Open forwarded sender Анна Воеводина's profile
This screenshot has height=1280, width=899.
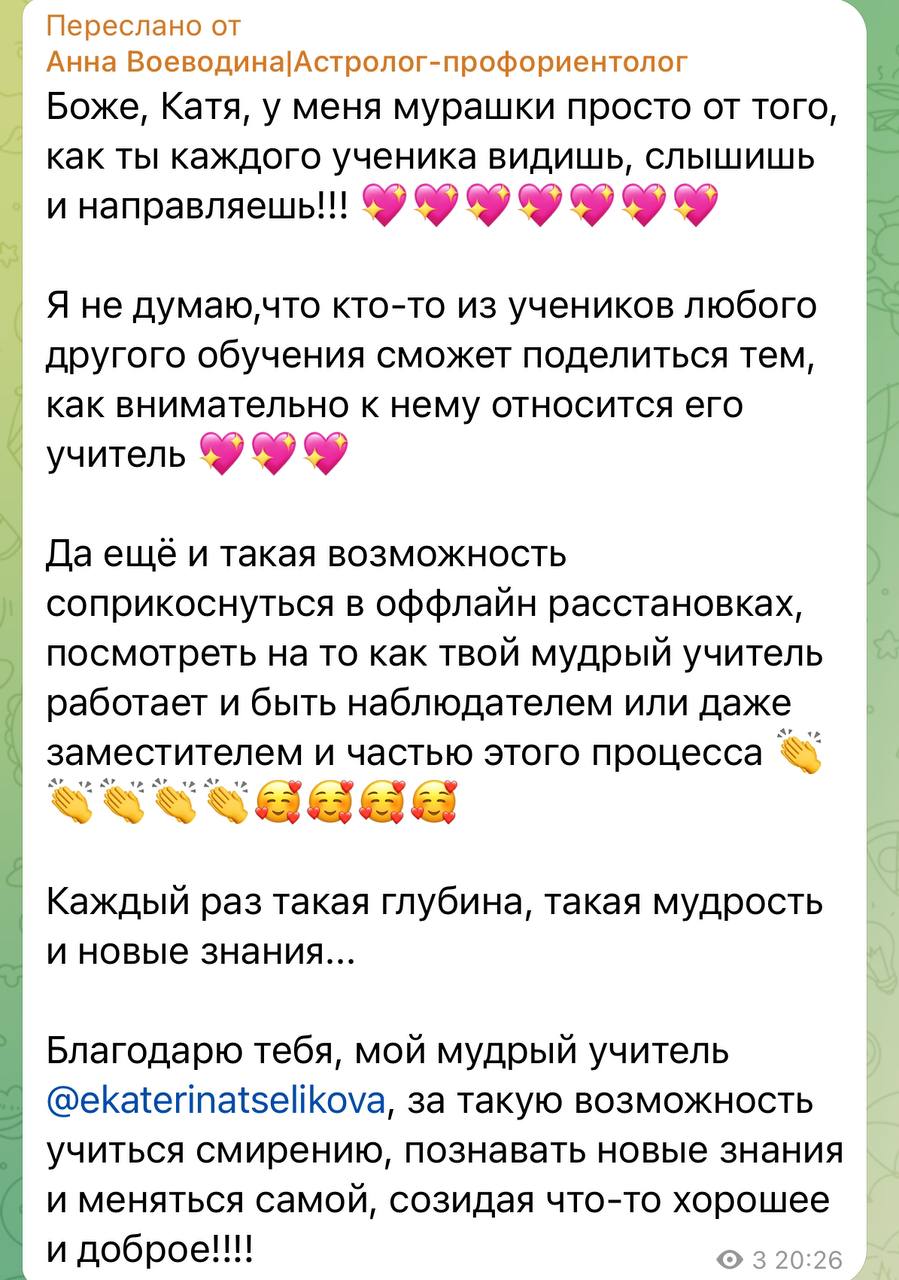pos(367,62)
